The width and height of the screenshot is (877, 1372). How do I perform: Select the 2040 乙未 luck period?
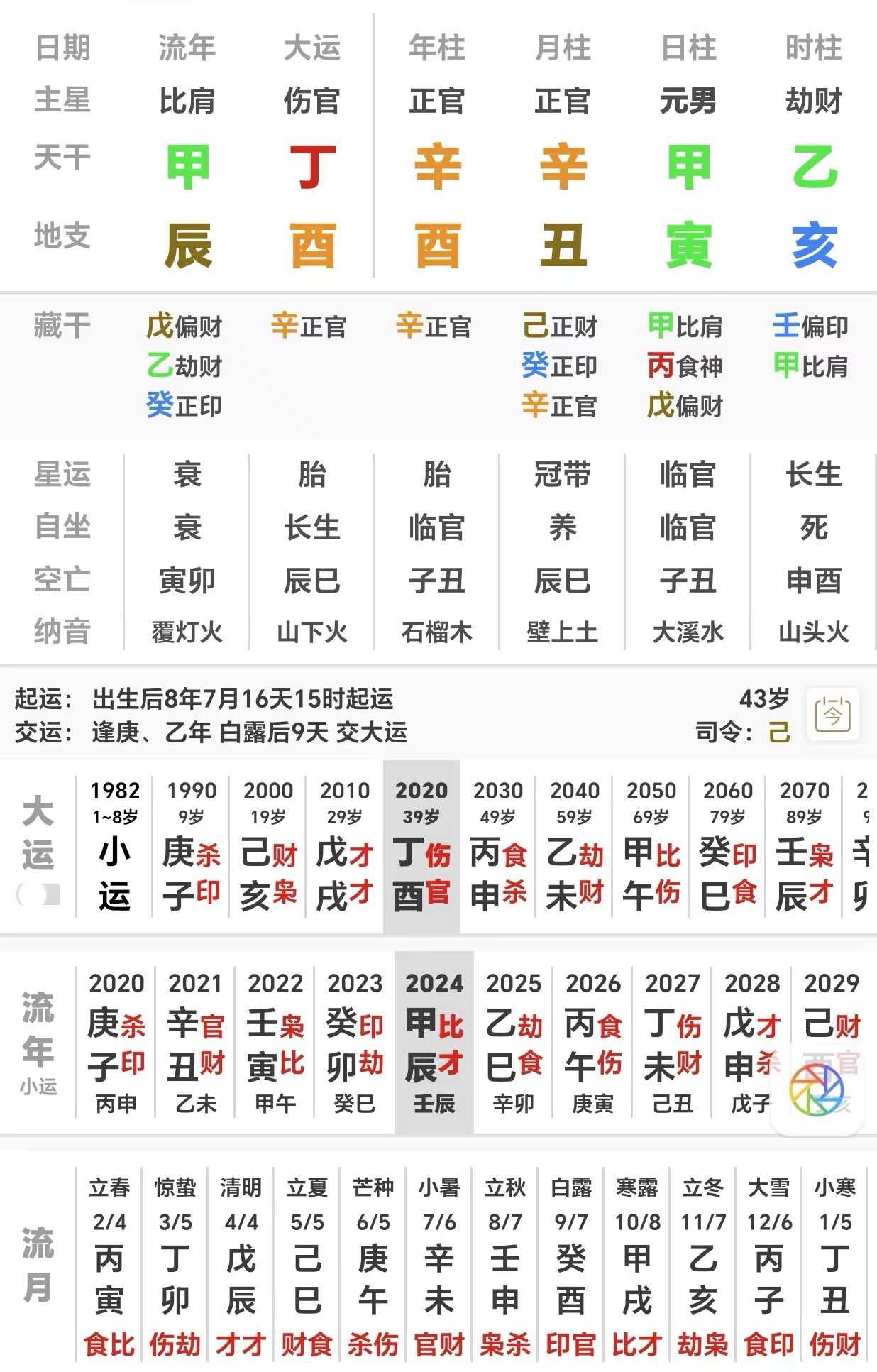[x=575, y=846]
